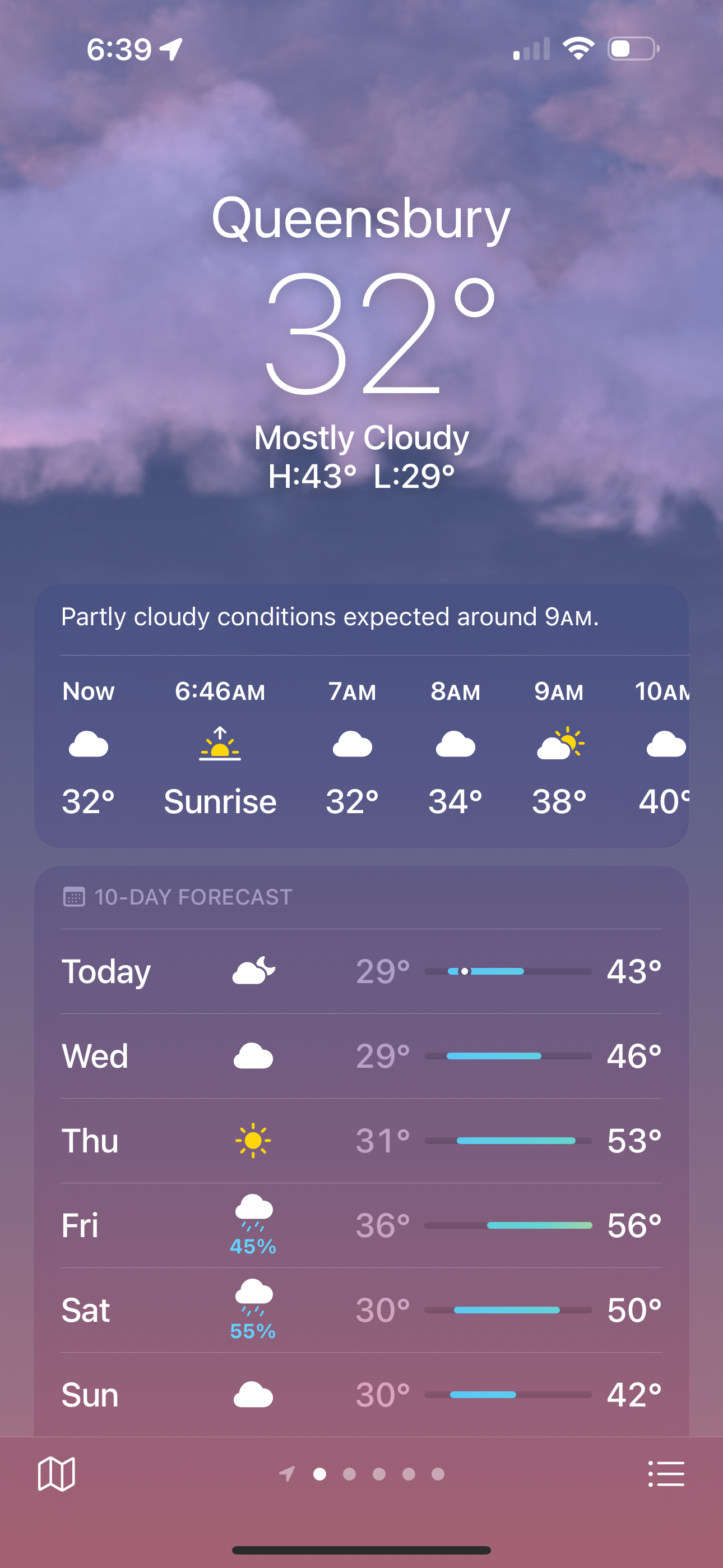Viewport: 723px width, 1568px height.
Task: Select Sunday's forecast row
Action: pyautogui.click(x=361, y=1395)
